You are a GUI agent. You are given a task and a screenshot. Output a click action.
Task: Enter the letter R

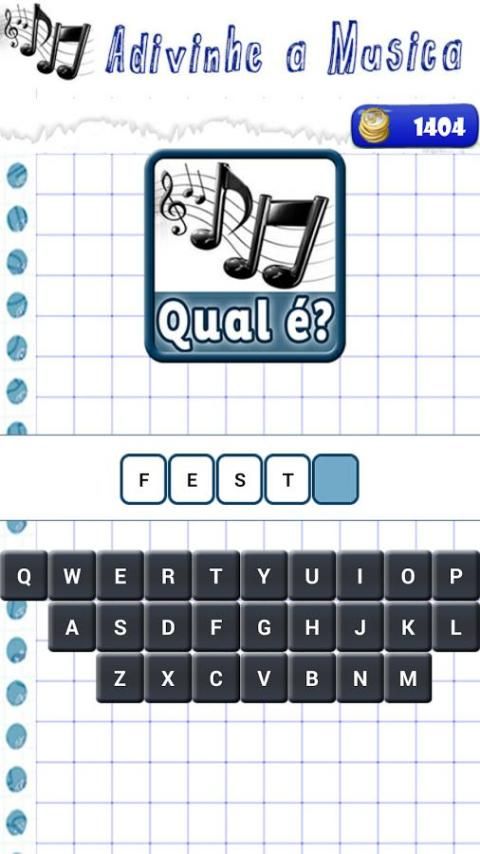coord(168,576)
